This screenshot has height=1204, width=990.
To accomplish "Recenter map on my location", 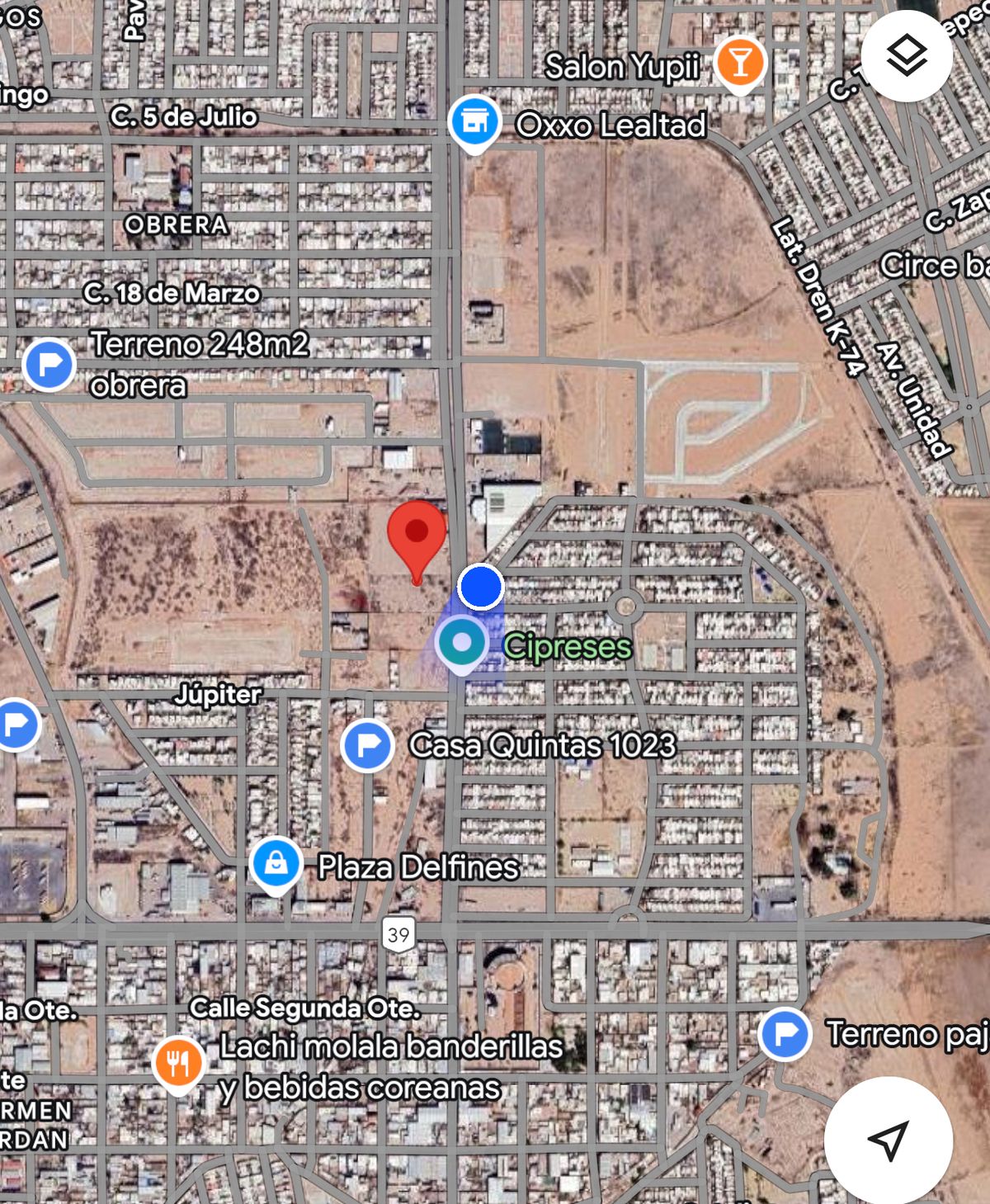I will point(889,1140).
